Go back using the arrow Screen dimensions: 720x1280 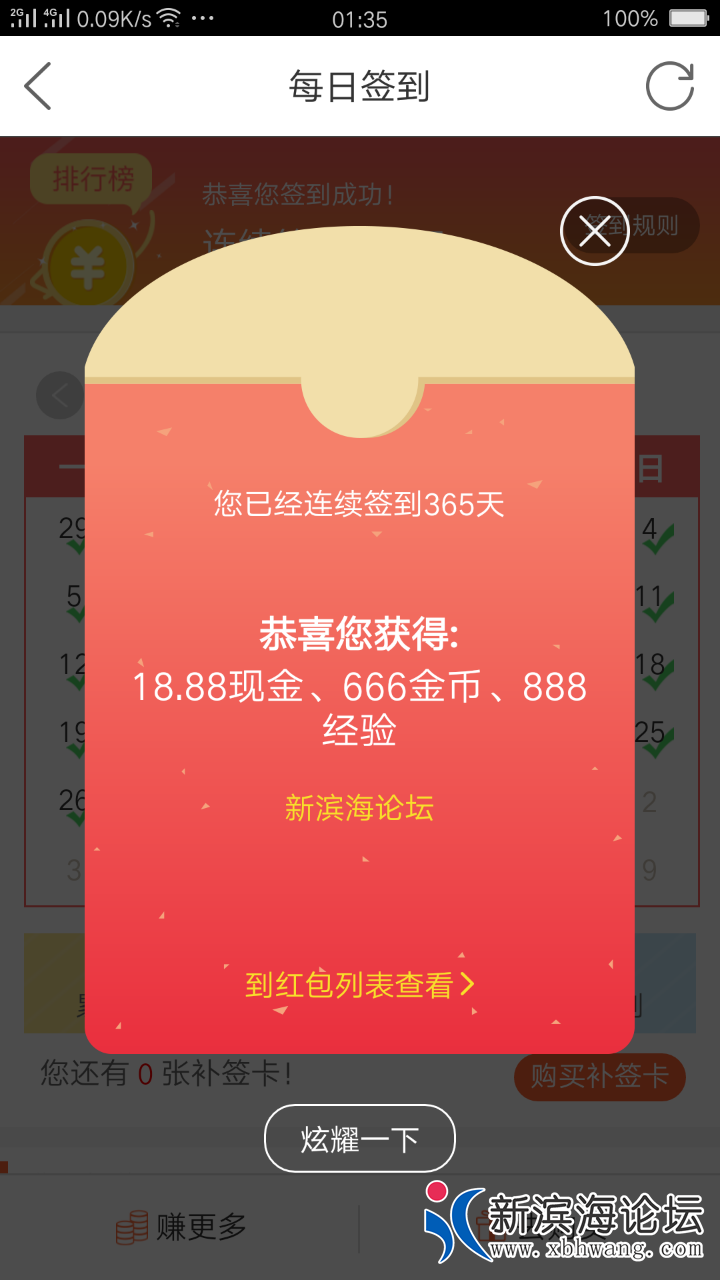click(x=38, y=87)
